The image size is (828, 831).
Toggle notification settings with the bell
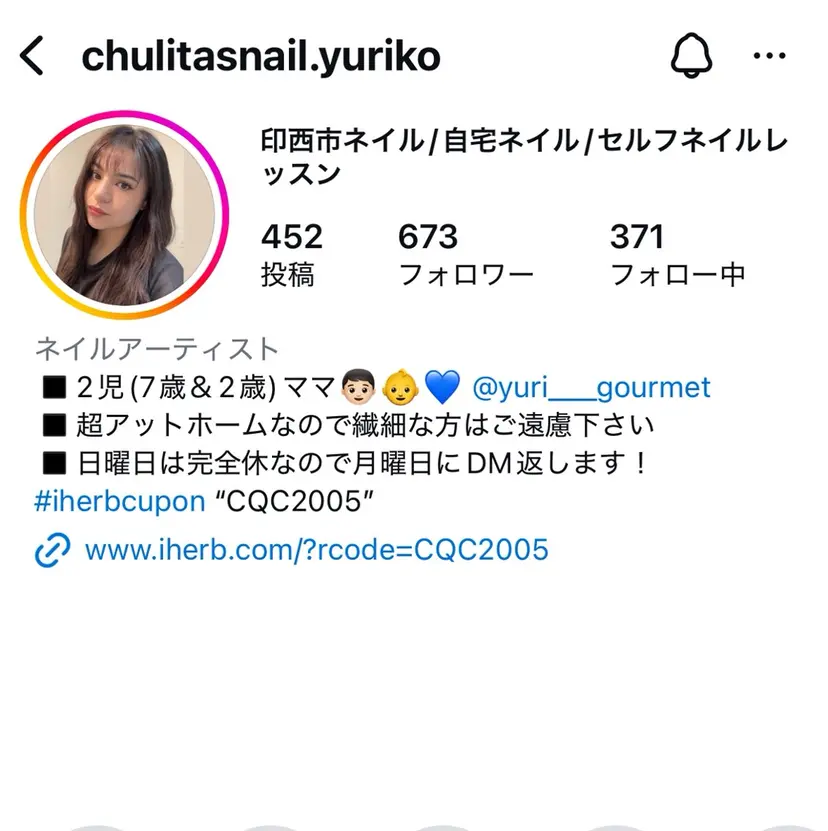point(690,55)
